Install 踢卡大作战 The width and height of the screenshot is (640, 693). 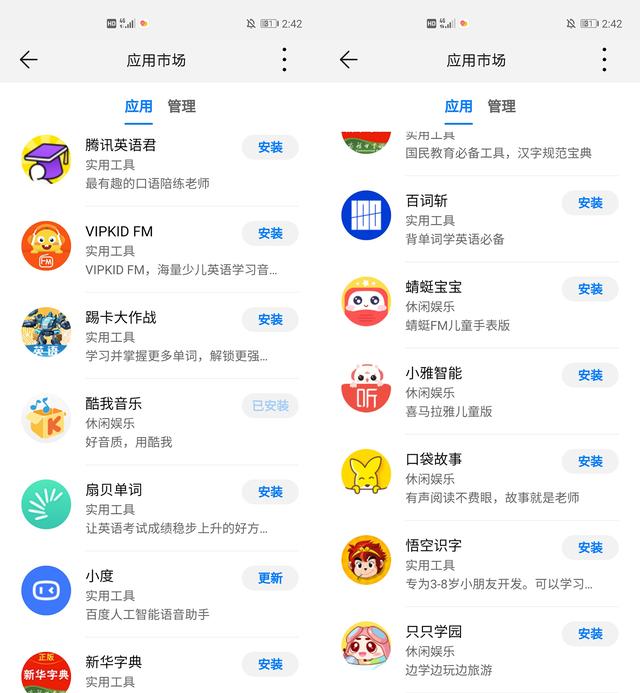click(270, 319)
